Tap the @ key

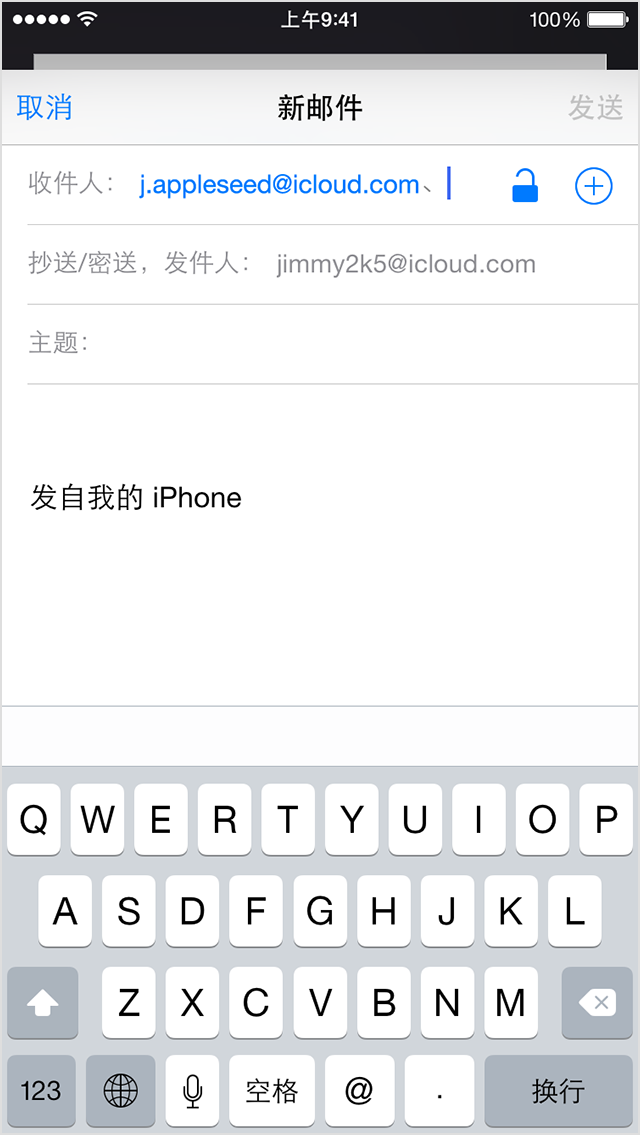[357, 1091]
